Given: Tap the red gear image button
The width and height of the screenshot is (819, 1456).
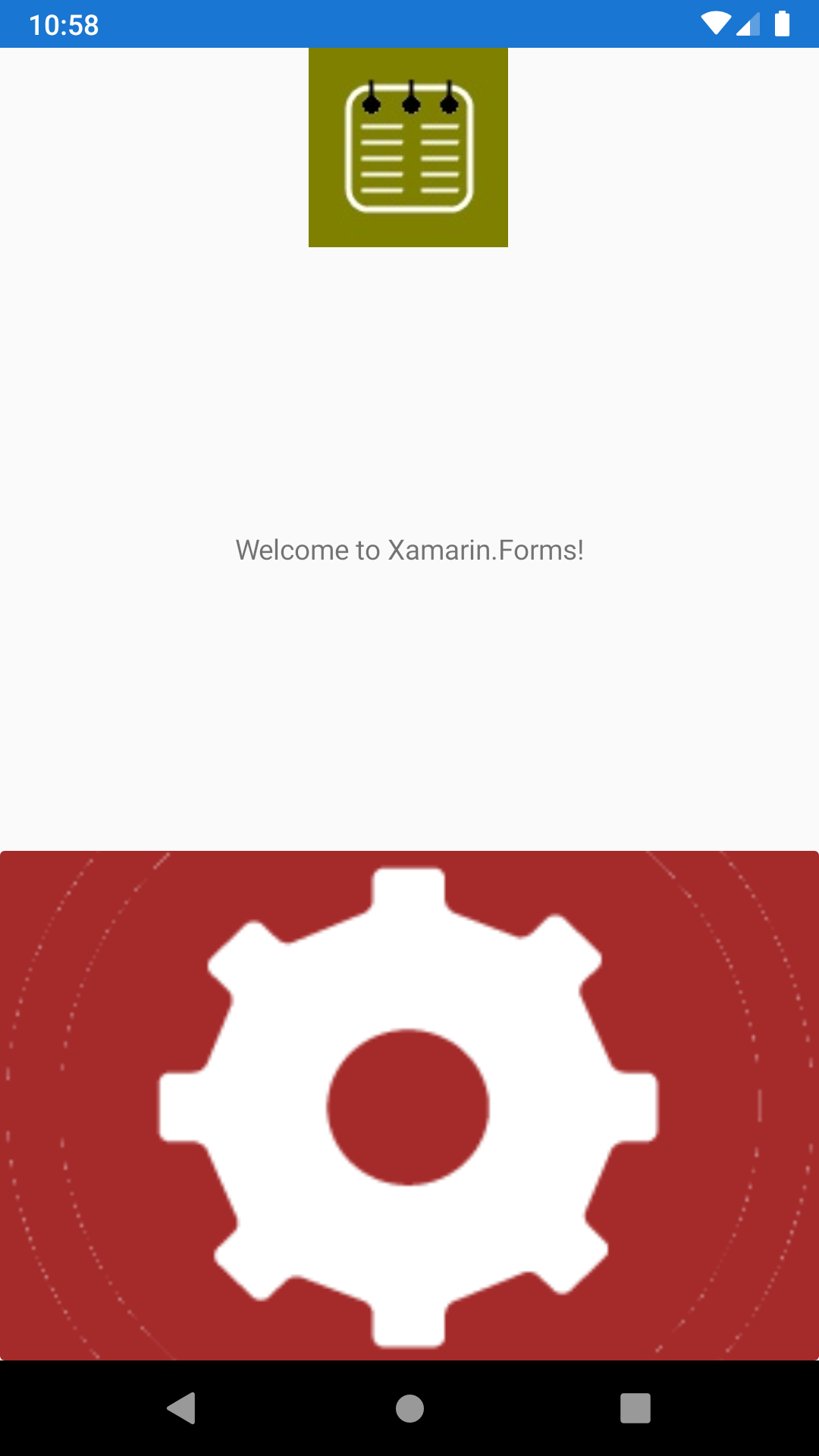Looking at the screenshot, I should click(409, 1105).
